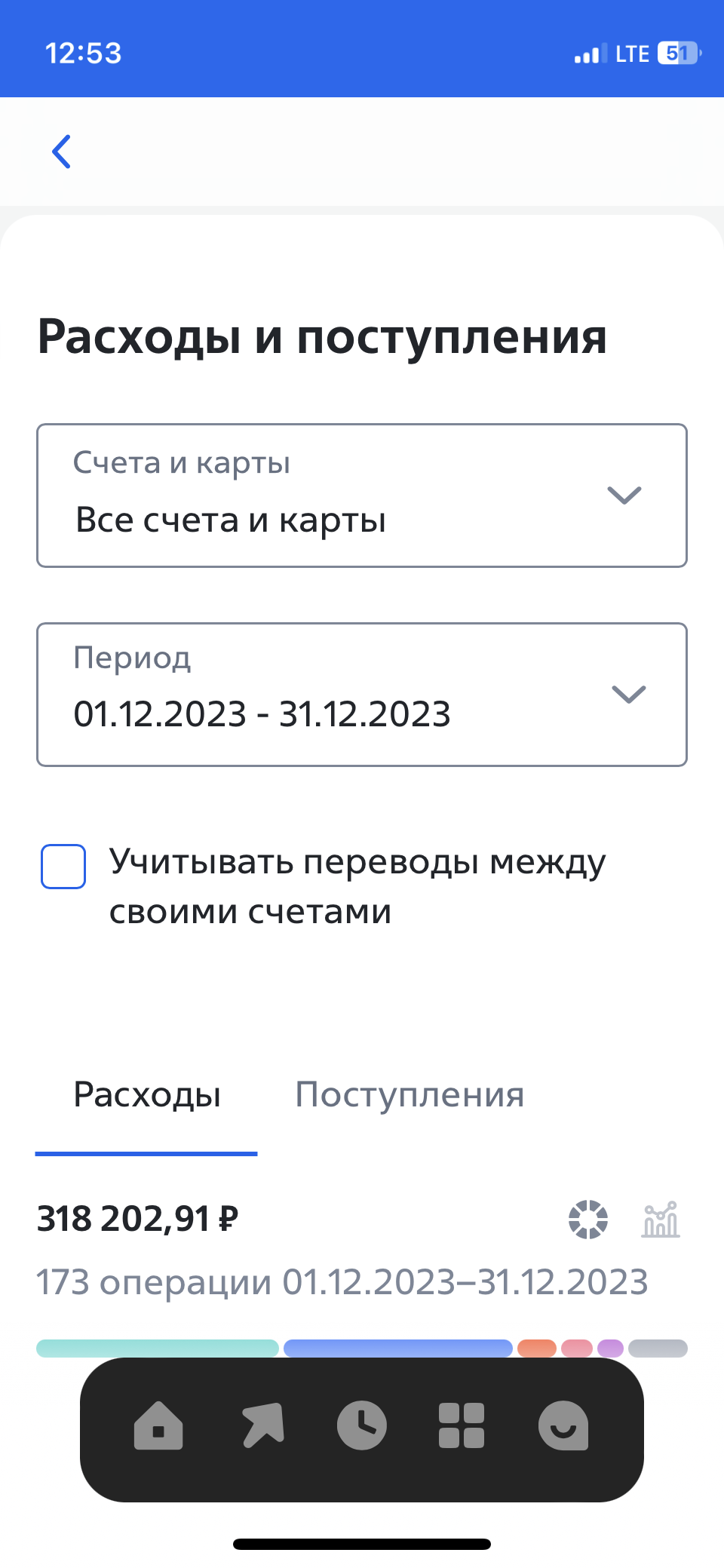Open the Счета и карты dropdown
The width and height of the screenshot is (724, 1568).
click(362, 496)
